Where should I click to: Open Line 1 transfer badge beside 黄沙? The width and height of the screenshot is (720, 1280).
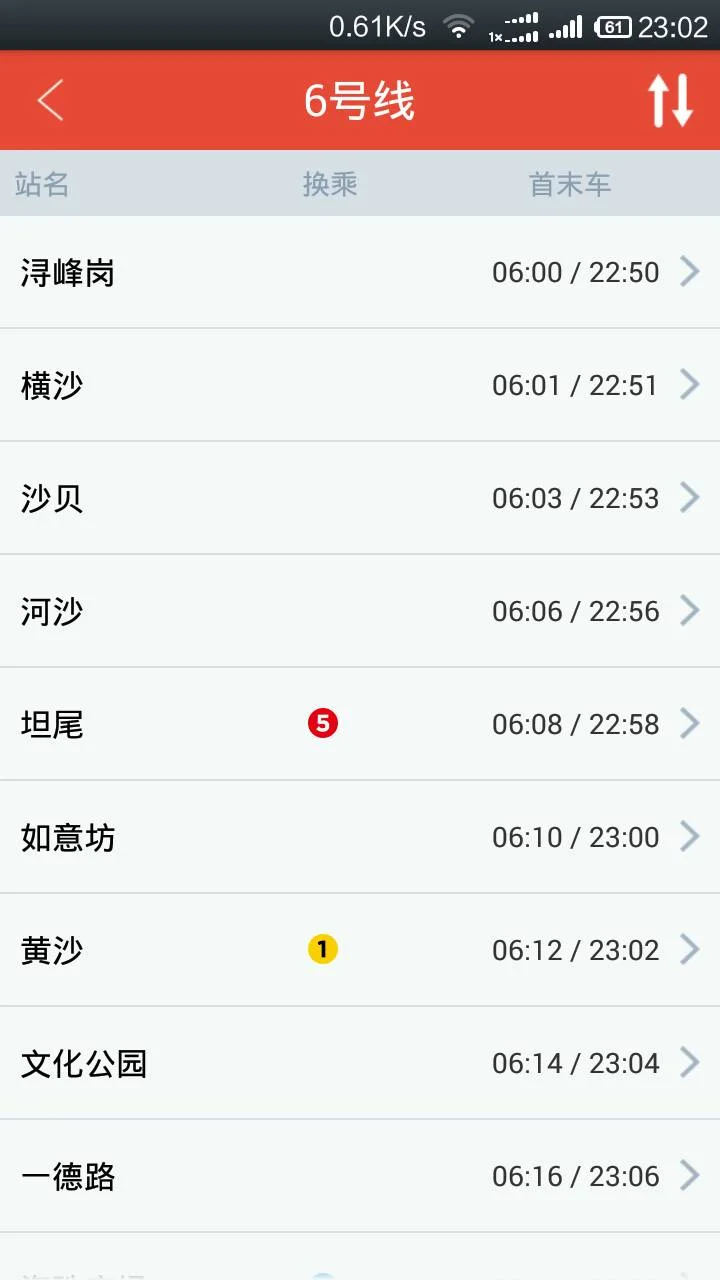click(322, 950)
